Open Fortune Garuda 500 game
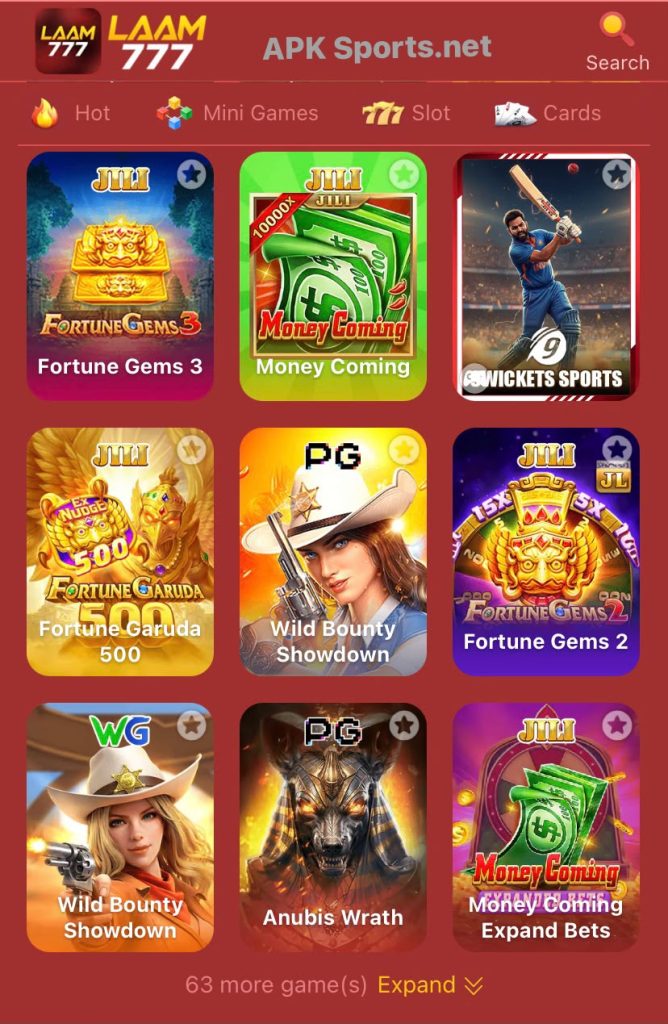The image size is (668, 1024). tap(120, 552)
